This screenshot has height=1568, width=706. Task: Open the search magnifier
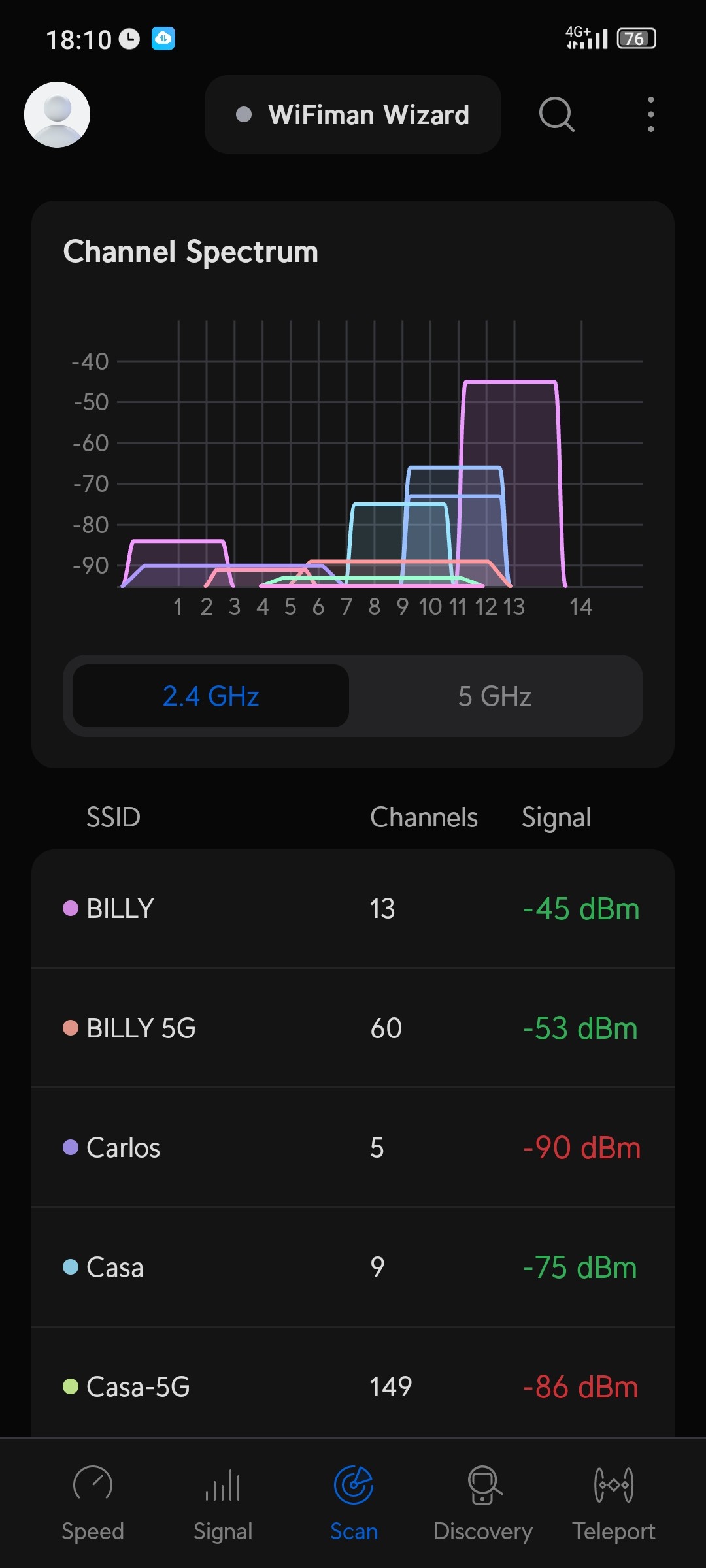[556, 114]
